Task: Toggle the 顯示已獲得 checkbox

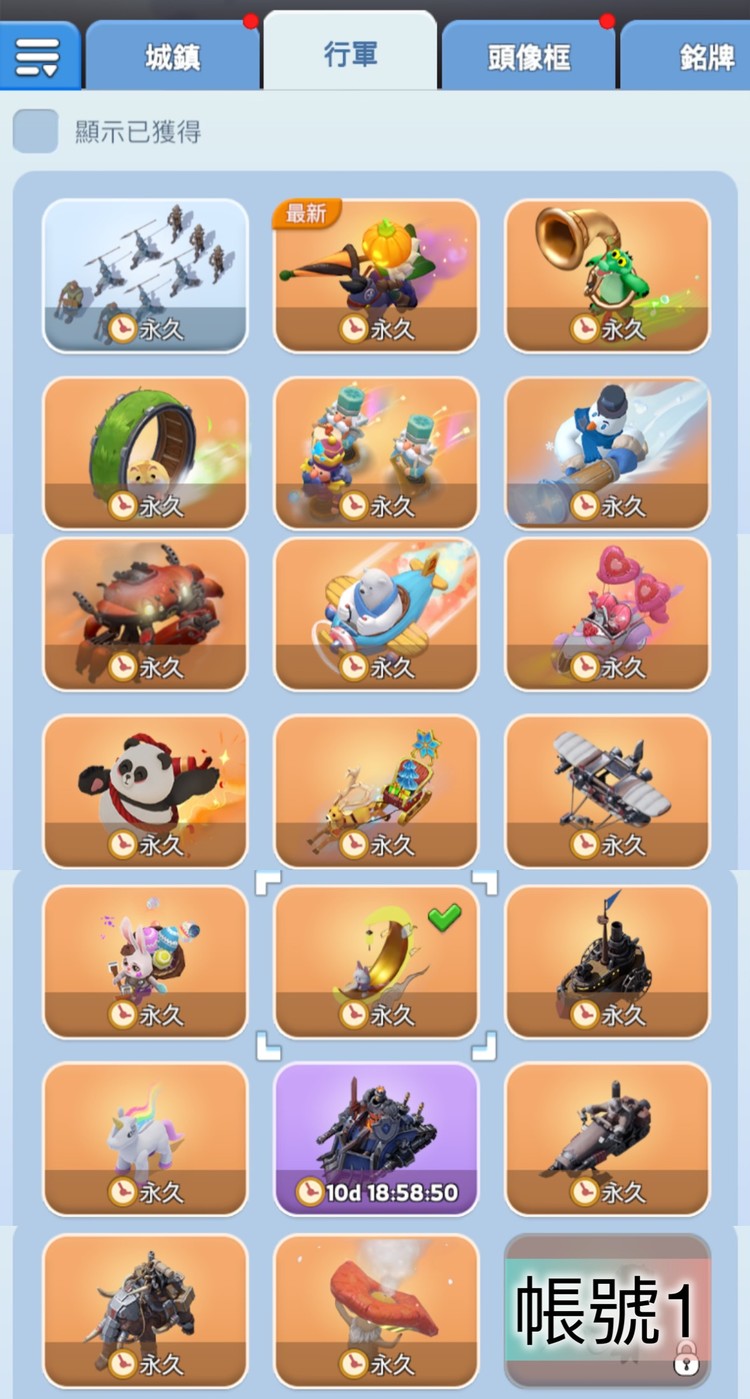Action: tap(35, 131)
